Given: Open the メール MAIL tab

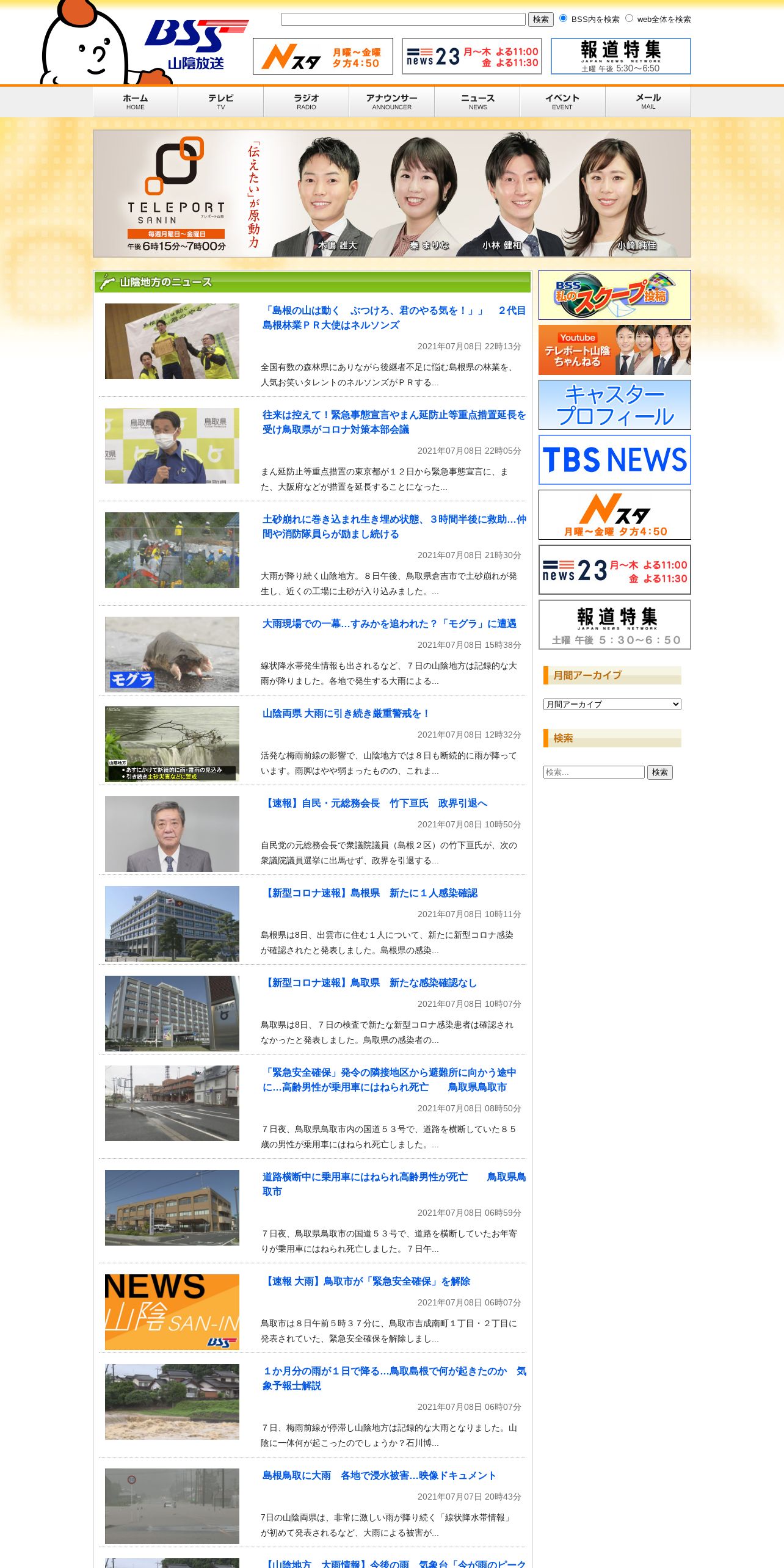Looking at the screenshot, I should click(648, 102).
